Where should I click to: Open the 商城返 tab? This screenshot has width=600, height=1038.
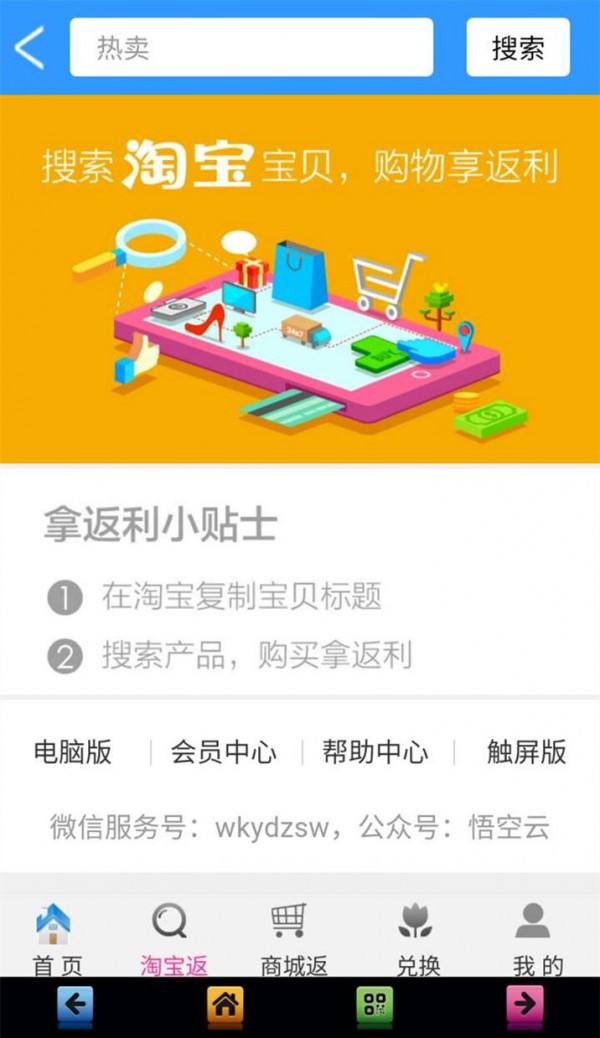[293, 938]
